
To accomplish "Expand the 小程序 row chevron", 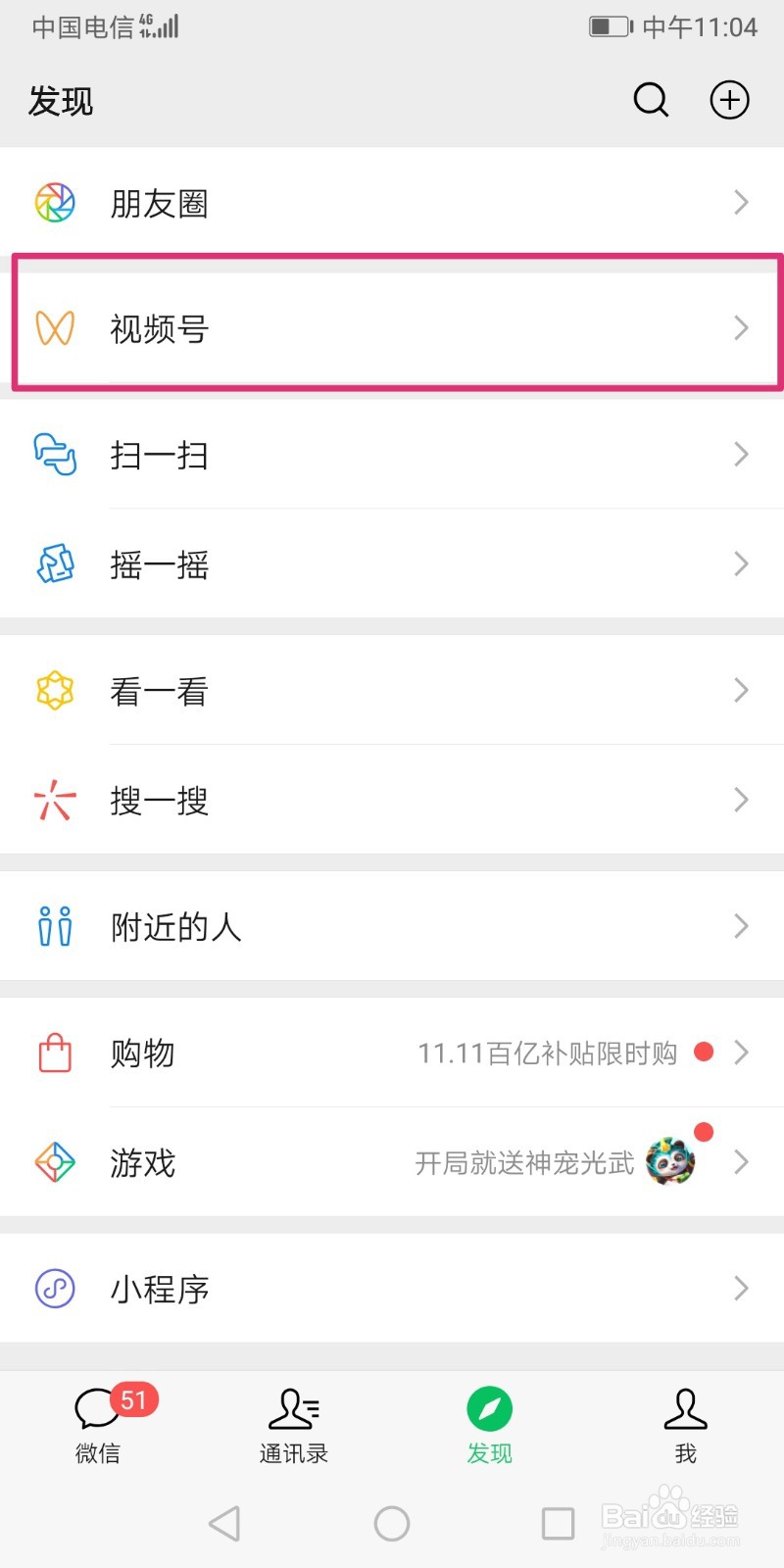I will point(741,1289).
